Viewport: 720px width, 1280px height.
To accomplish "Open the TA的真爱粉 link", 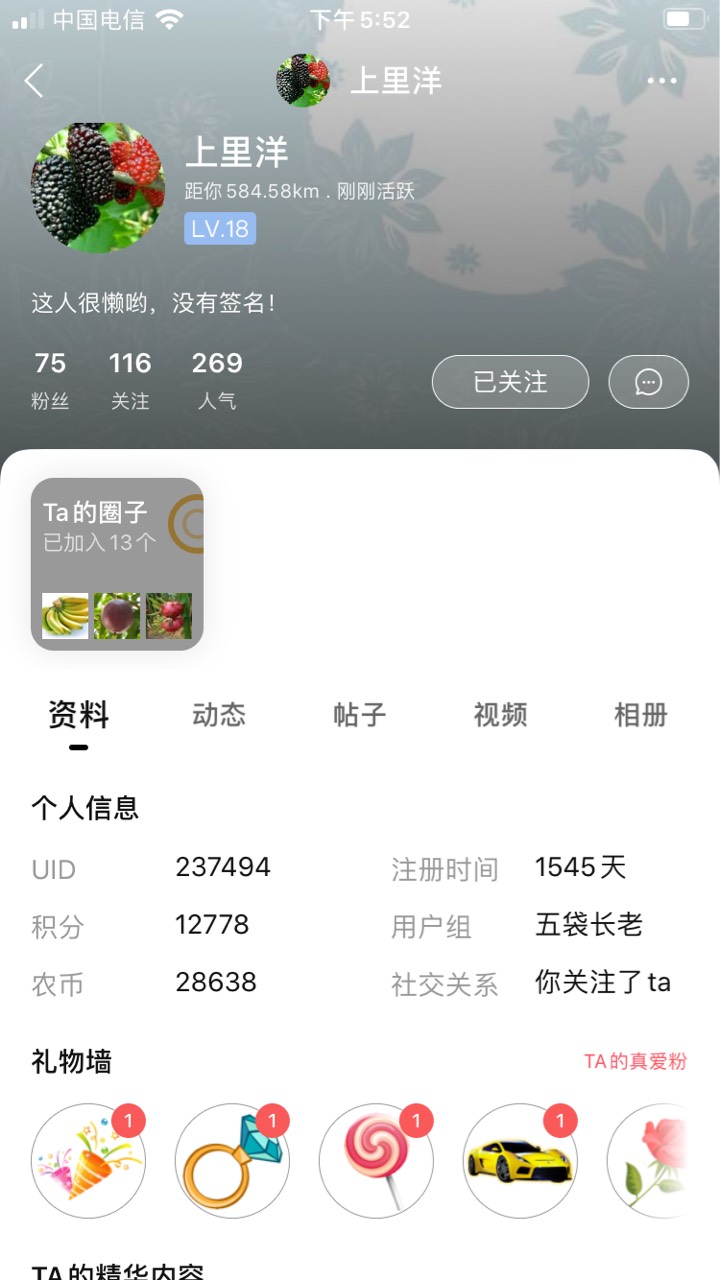I will pyautogui.click(x=636, y=1061).
